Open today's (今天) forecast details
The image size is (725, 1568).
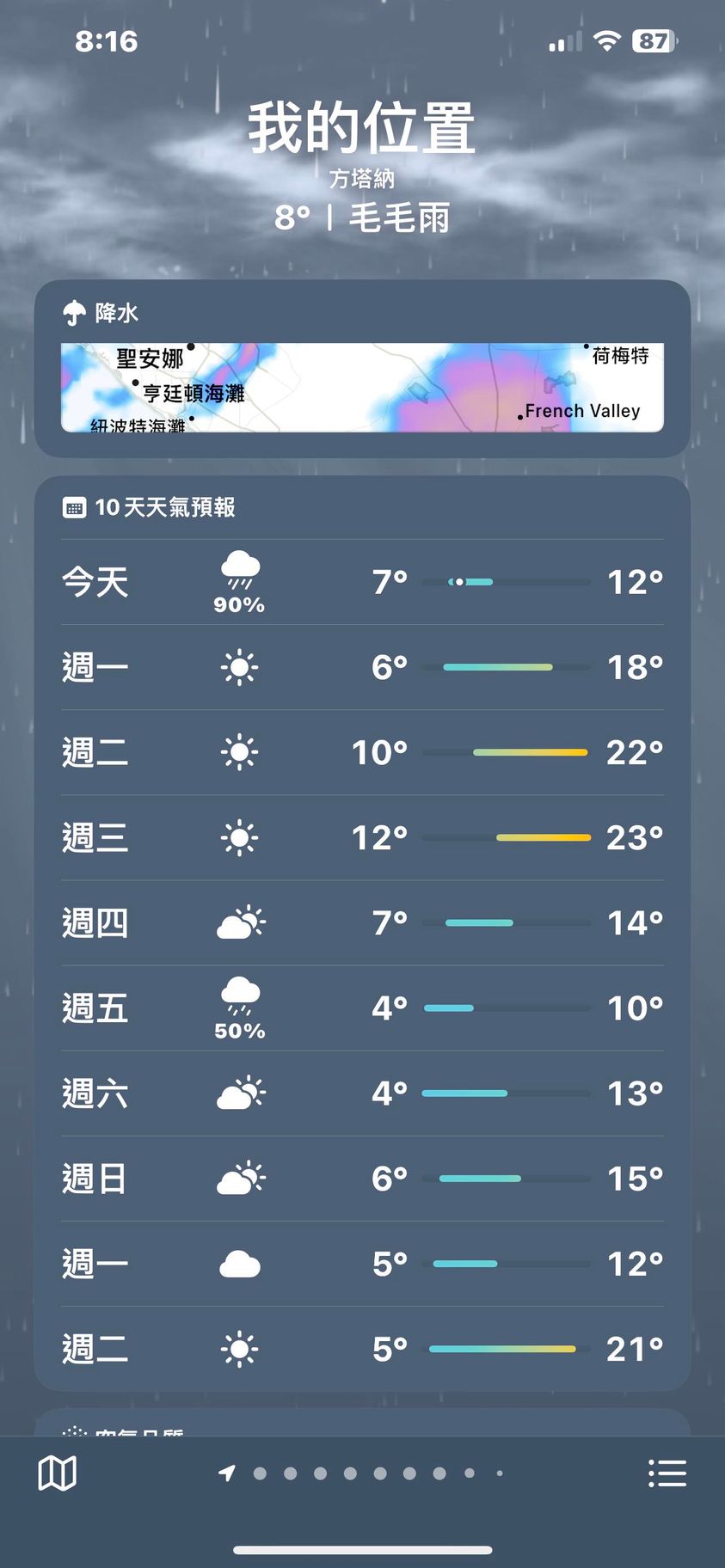pos(362,582)
